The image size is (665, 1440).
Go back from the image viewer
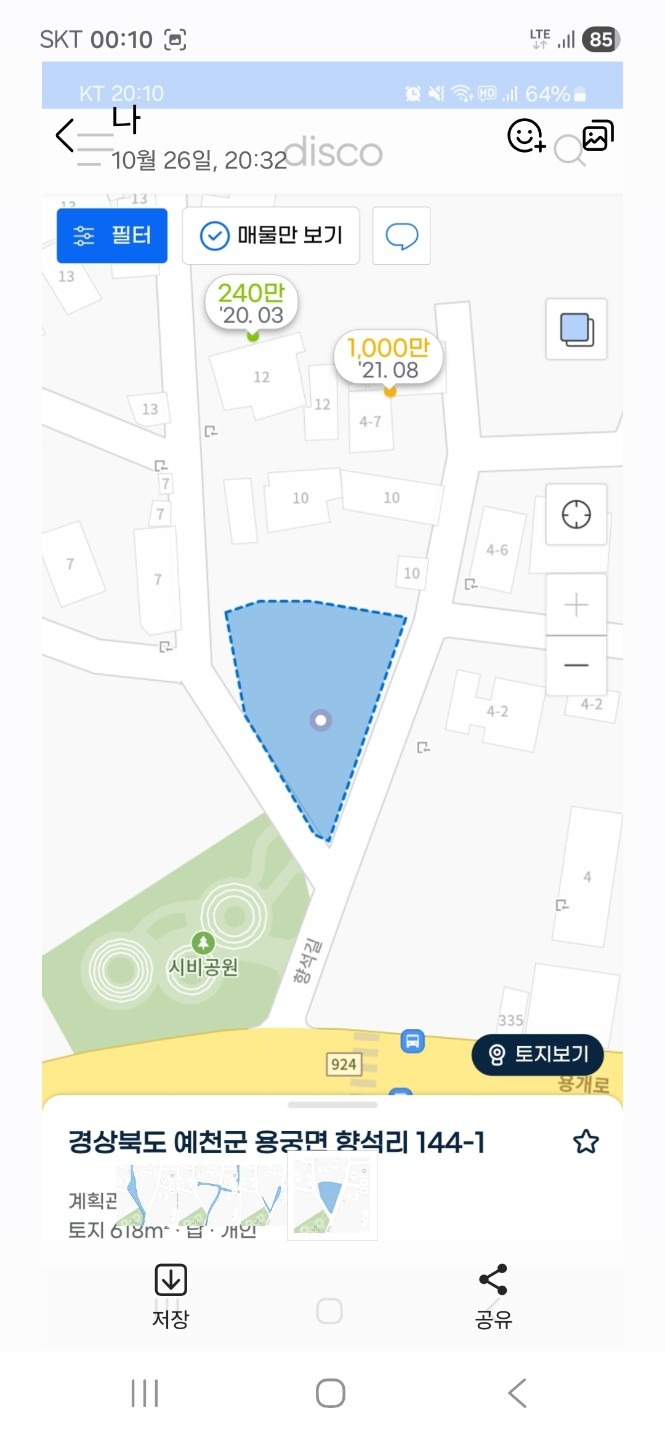tap(65, 135)
